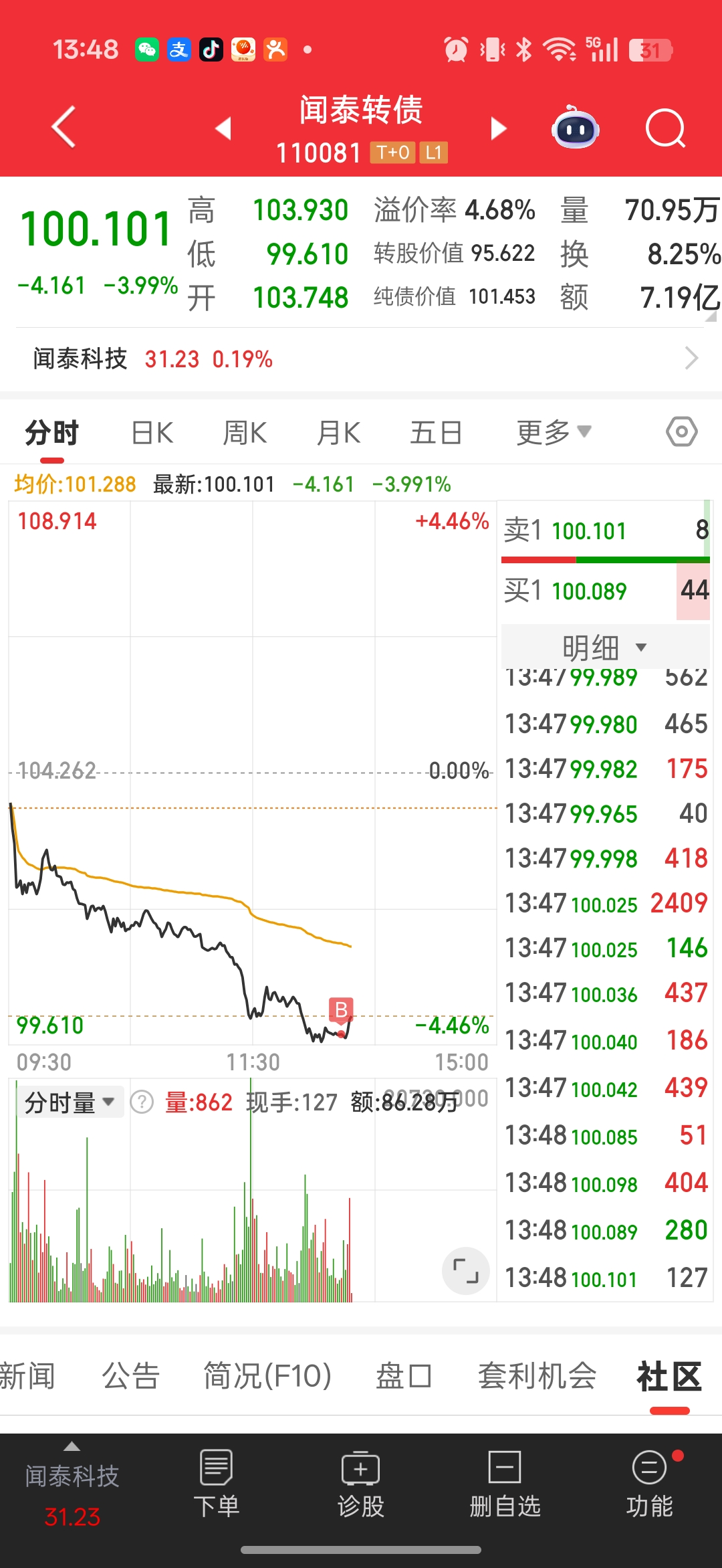722x1568 pixels.
Task: Open the 分时量 indicator dropdown
Action: pyautogui.click(x=70, y=1102)
